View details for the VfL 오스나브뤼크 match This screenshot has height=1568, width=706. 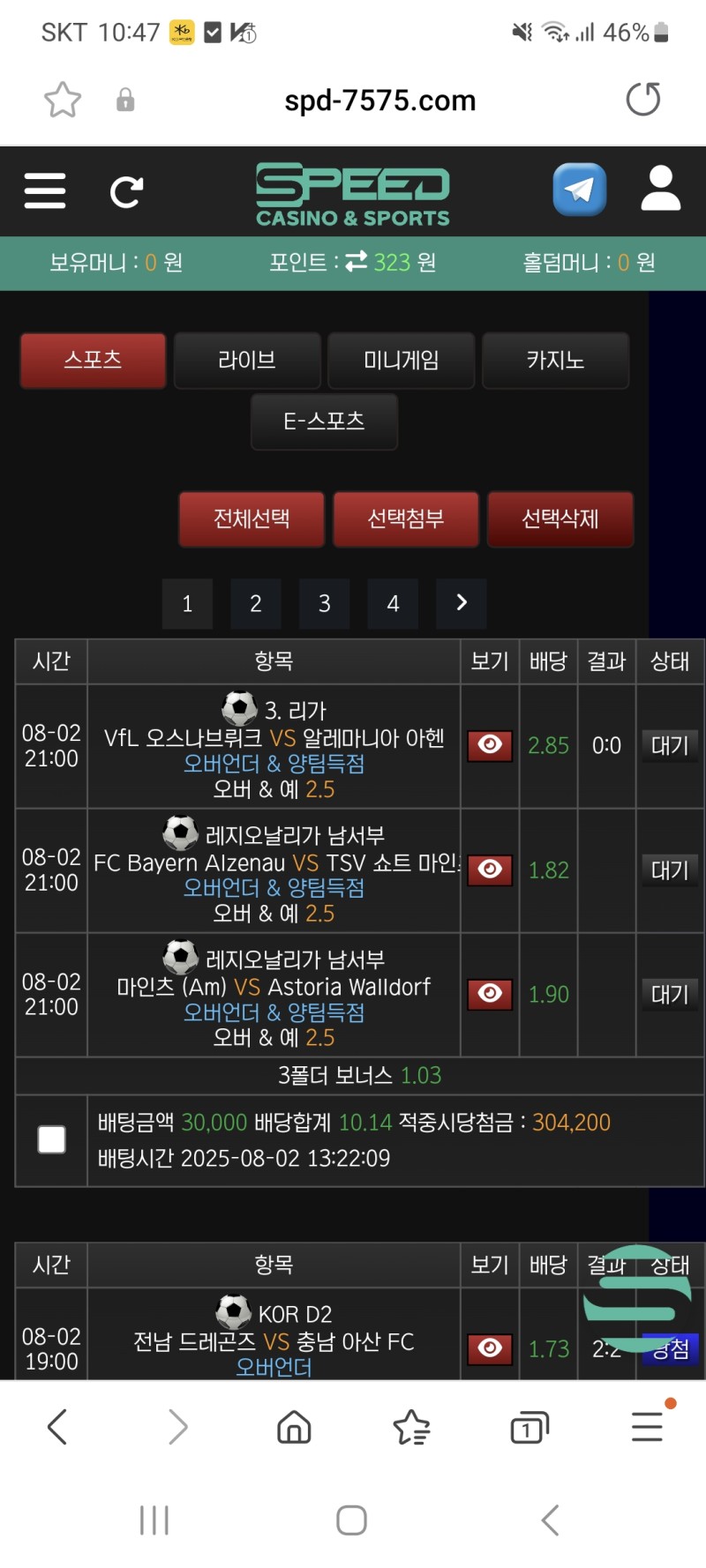pos(490,745)
